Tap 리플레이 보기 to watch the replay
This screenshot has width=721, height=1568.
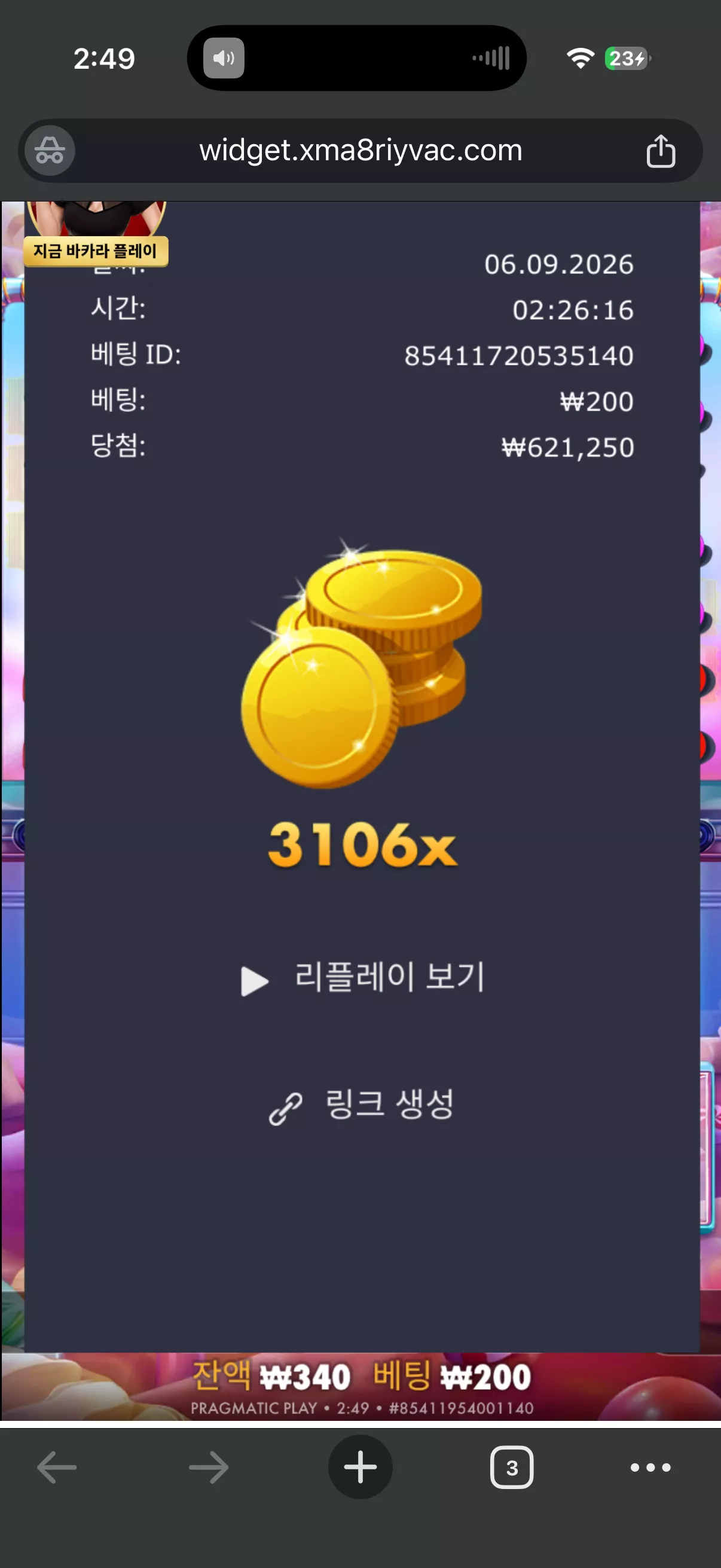coord(363,978)
